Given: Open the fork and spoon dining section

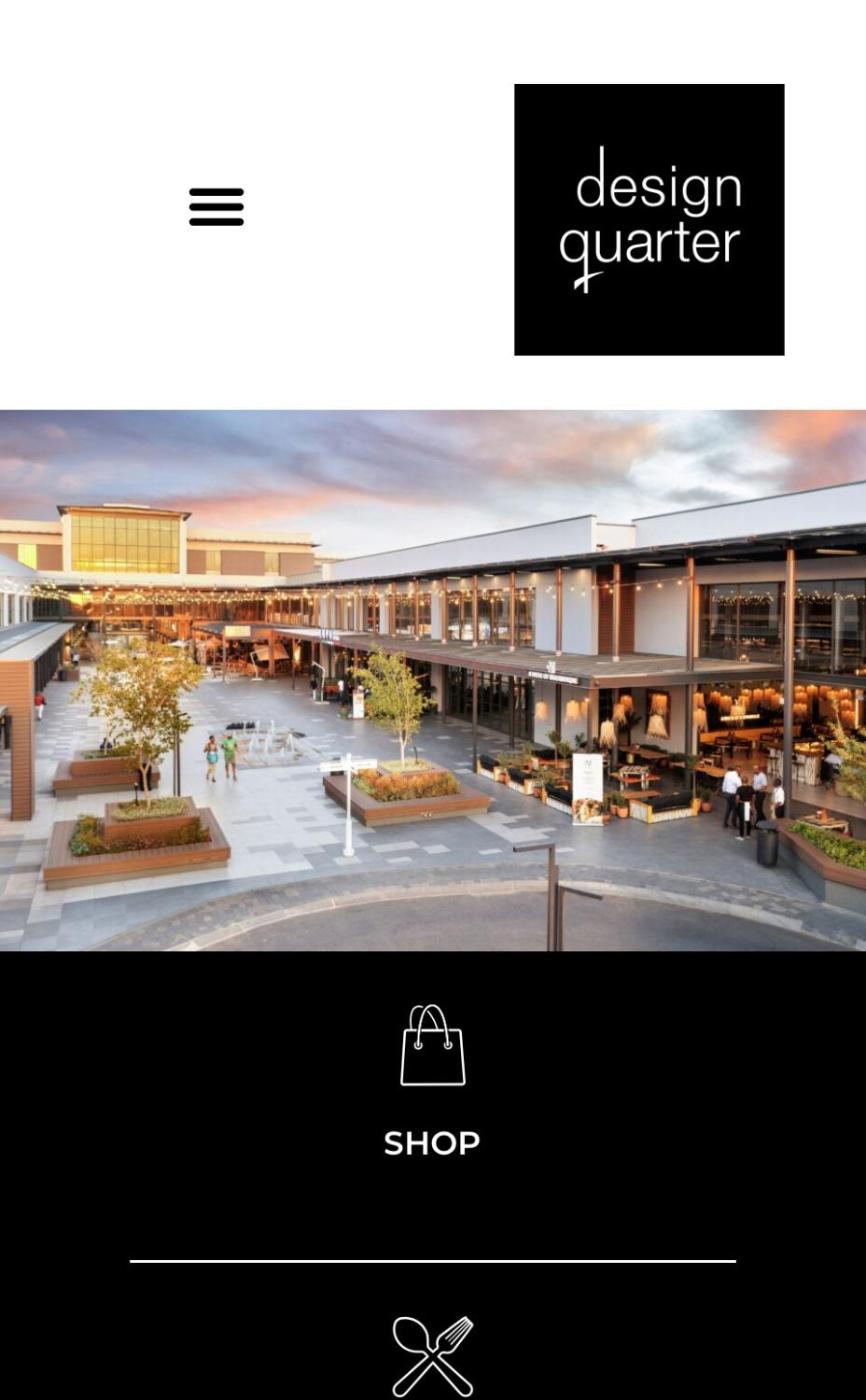Looking at the screenshot, I should tap(432, 1356).
